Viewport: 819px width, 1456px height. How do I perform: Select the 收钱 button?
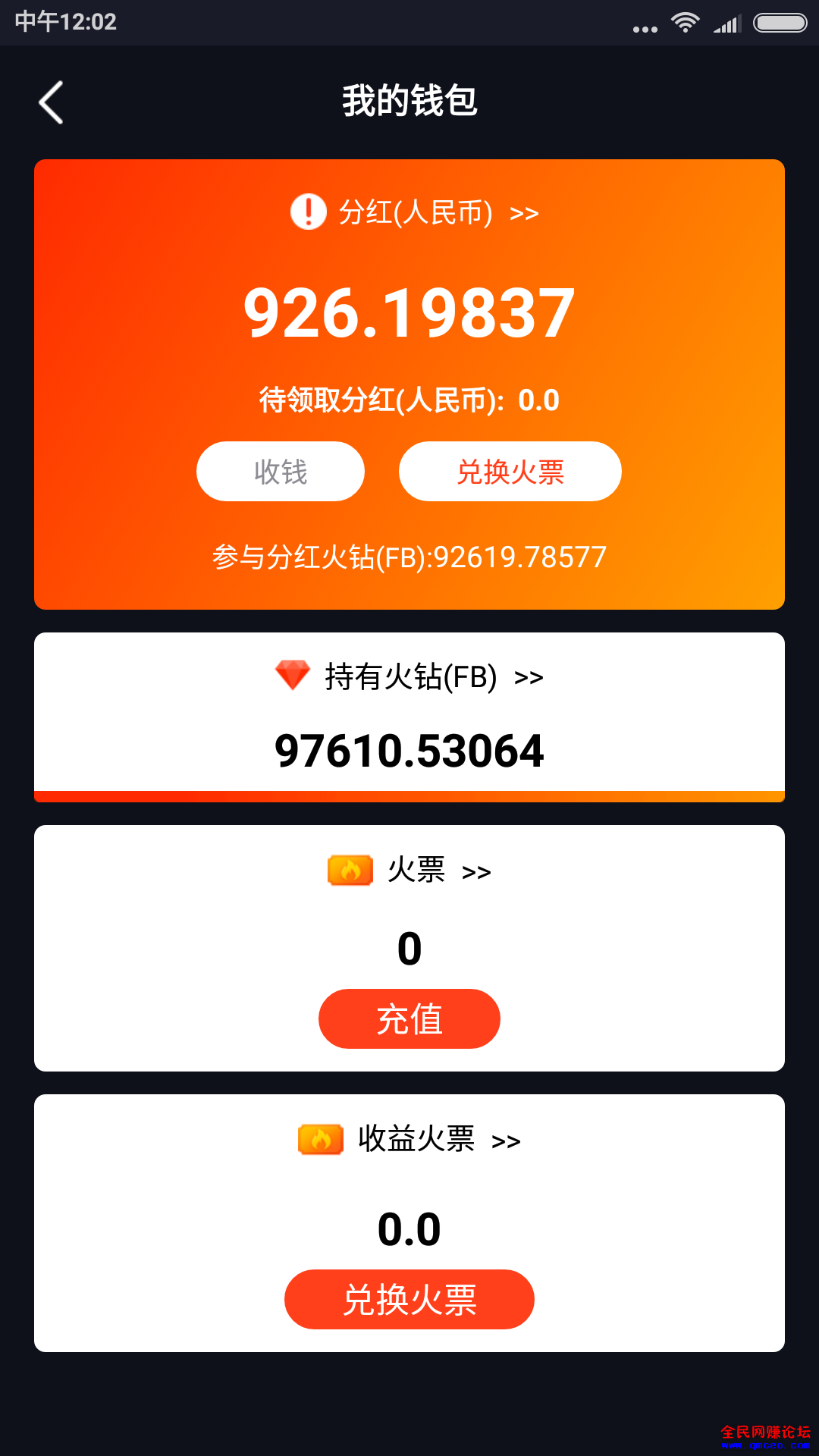(281, 471)
